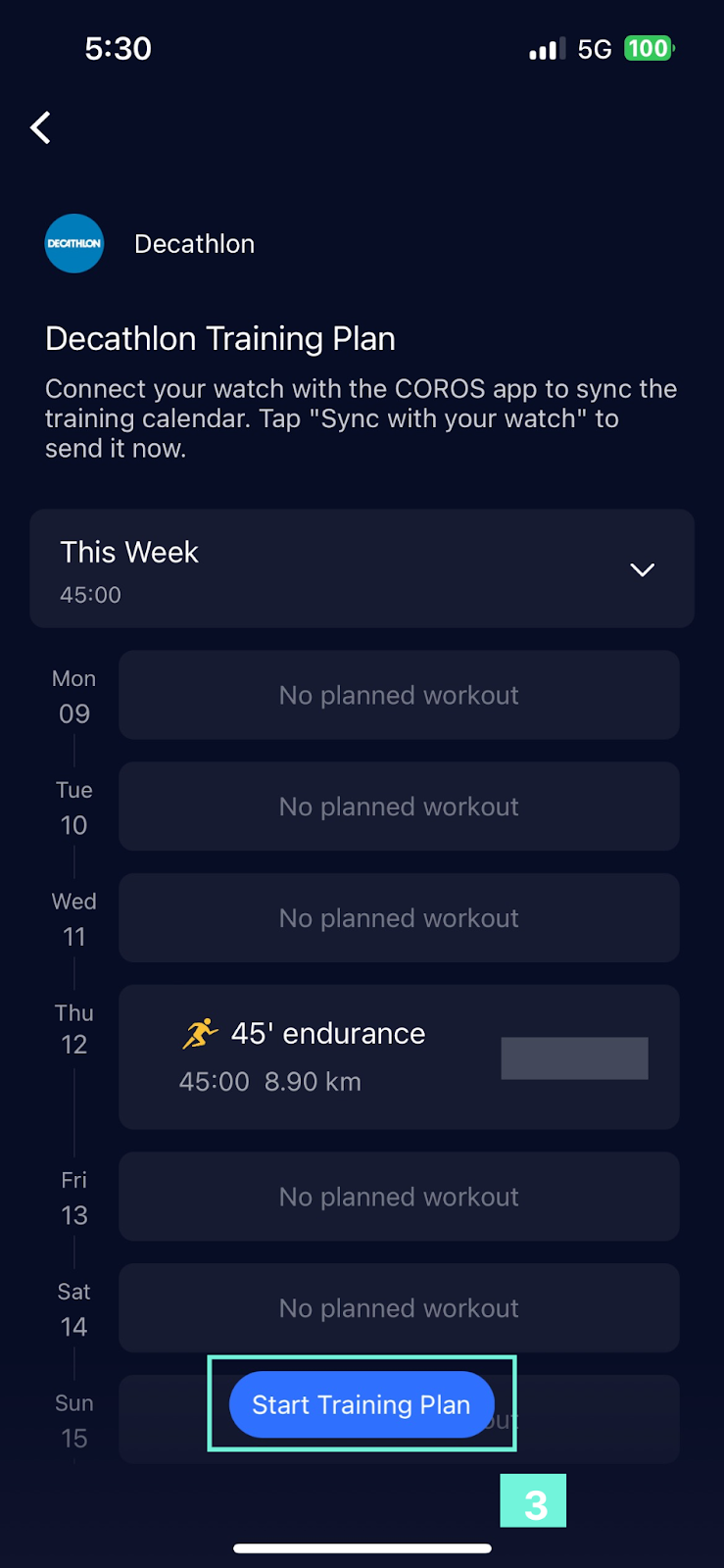Screen dimensions: 724x1568
Task: Go back using the top-left arrow
Action: [40, 127]
